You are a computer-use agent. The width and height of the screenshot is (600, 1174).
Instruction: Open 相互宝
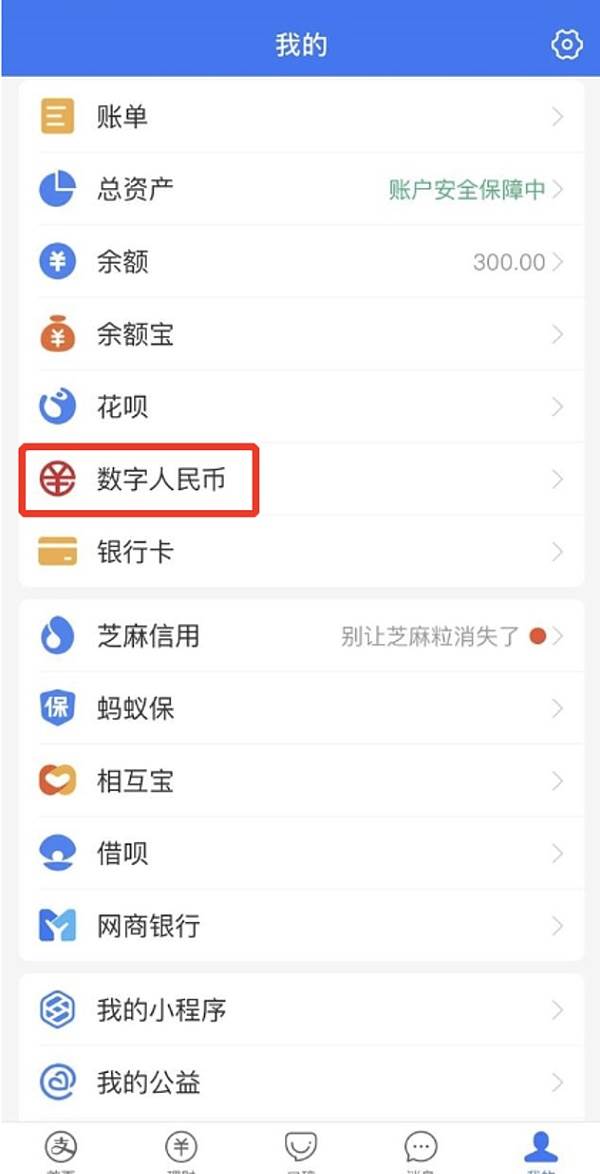300,781
